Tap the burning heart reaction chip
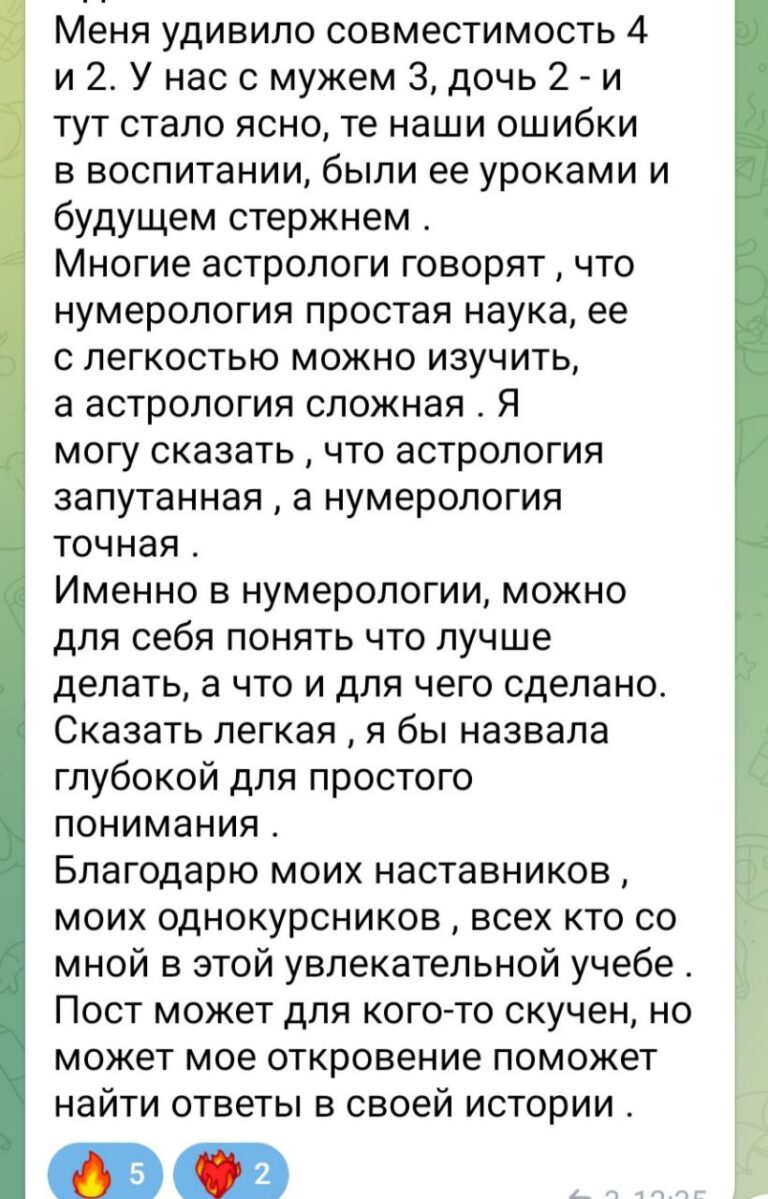The width and height of the screenshot is (768, 1199). tap(233, 1171)
